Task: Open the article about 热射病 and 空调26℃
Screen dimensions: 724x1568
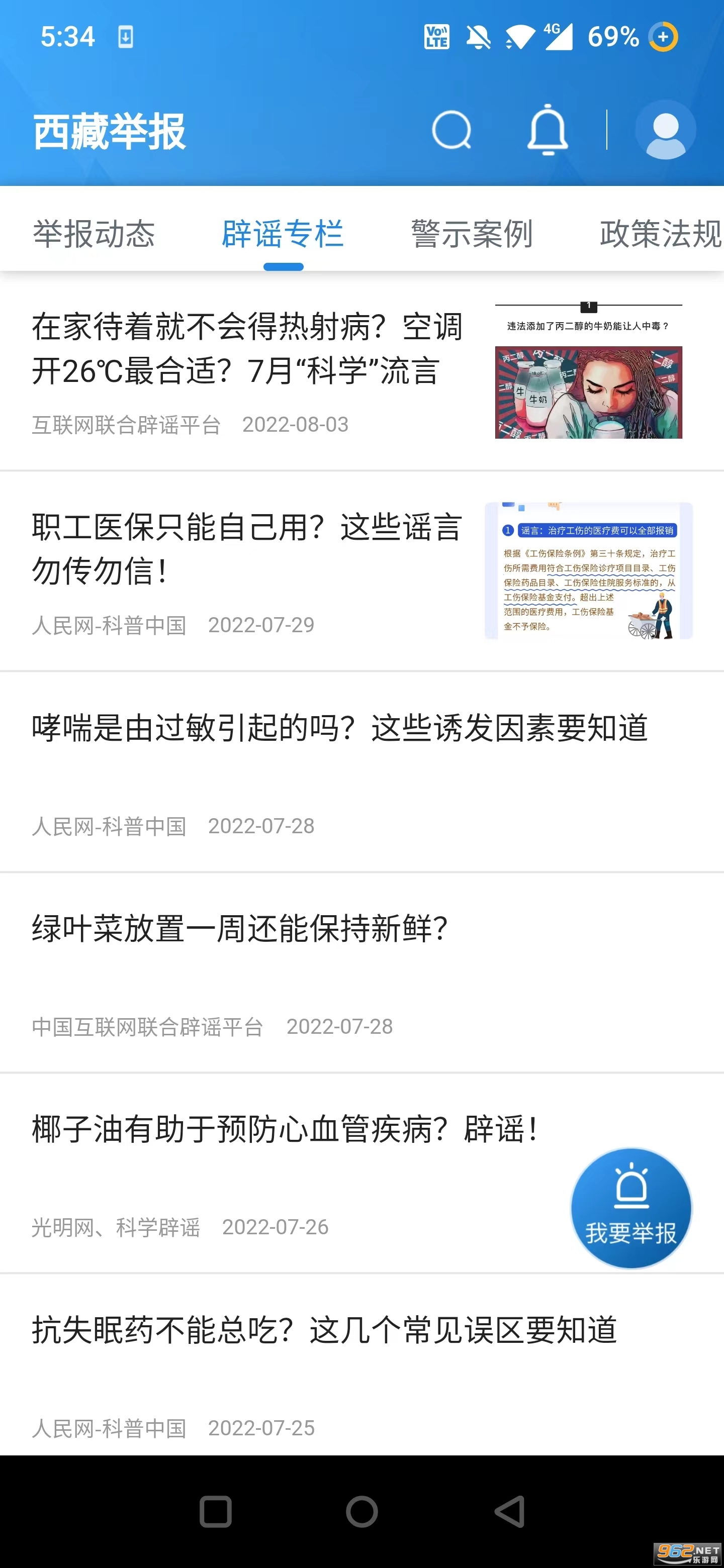Action: tap(246, 349)
